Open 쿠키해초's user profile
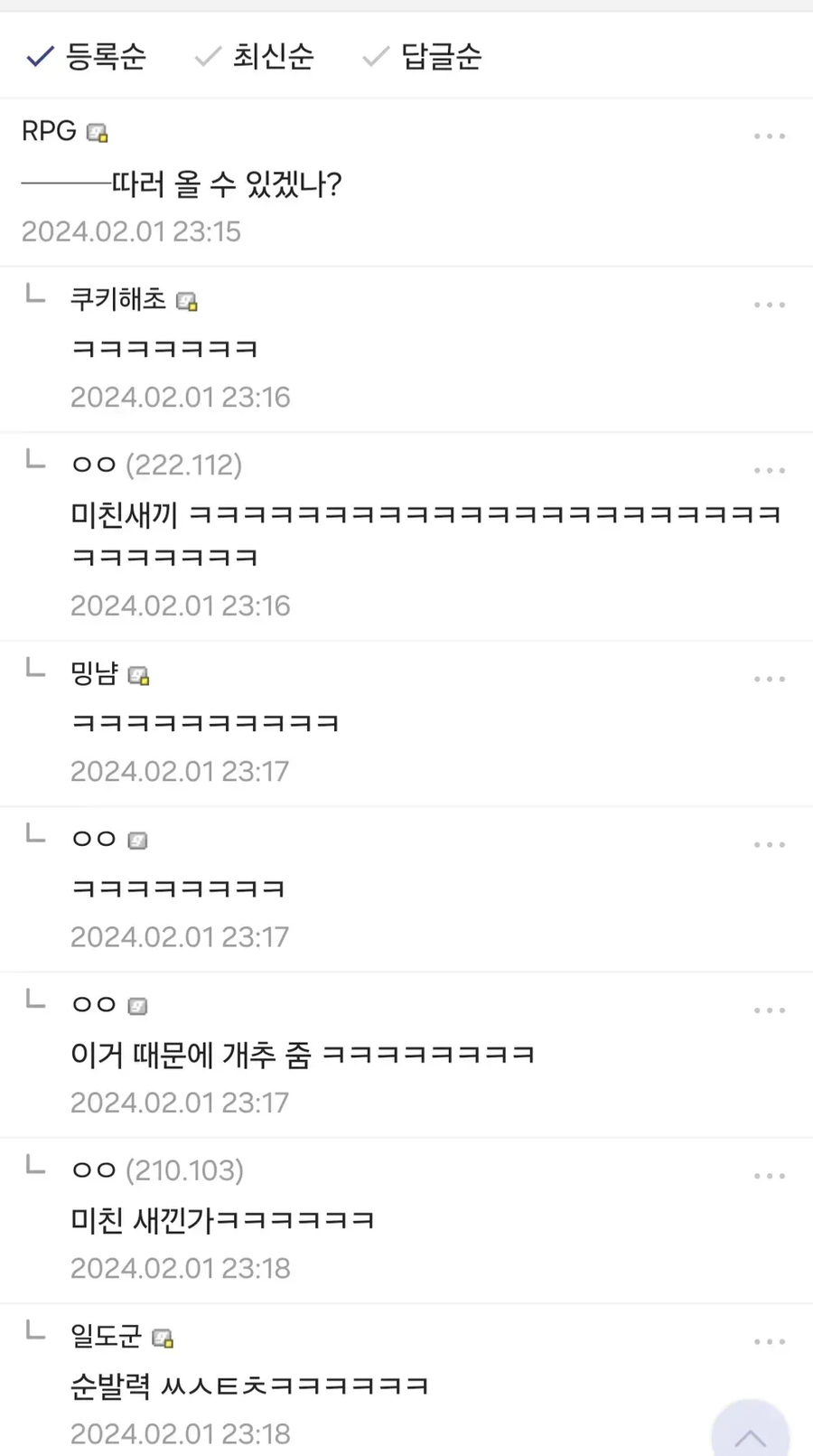813x1456 pixels. tap(118, 299)
